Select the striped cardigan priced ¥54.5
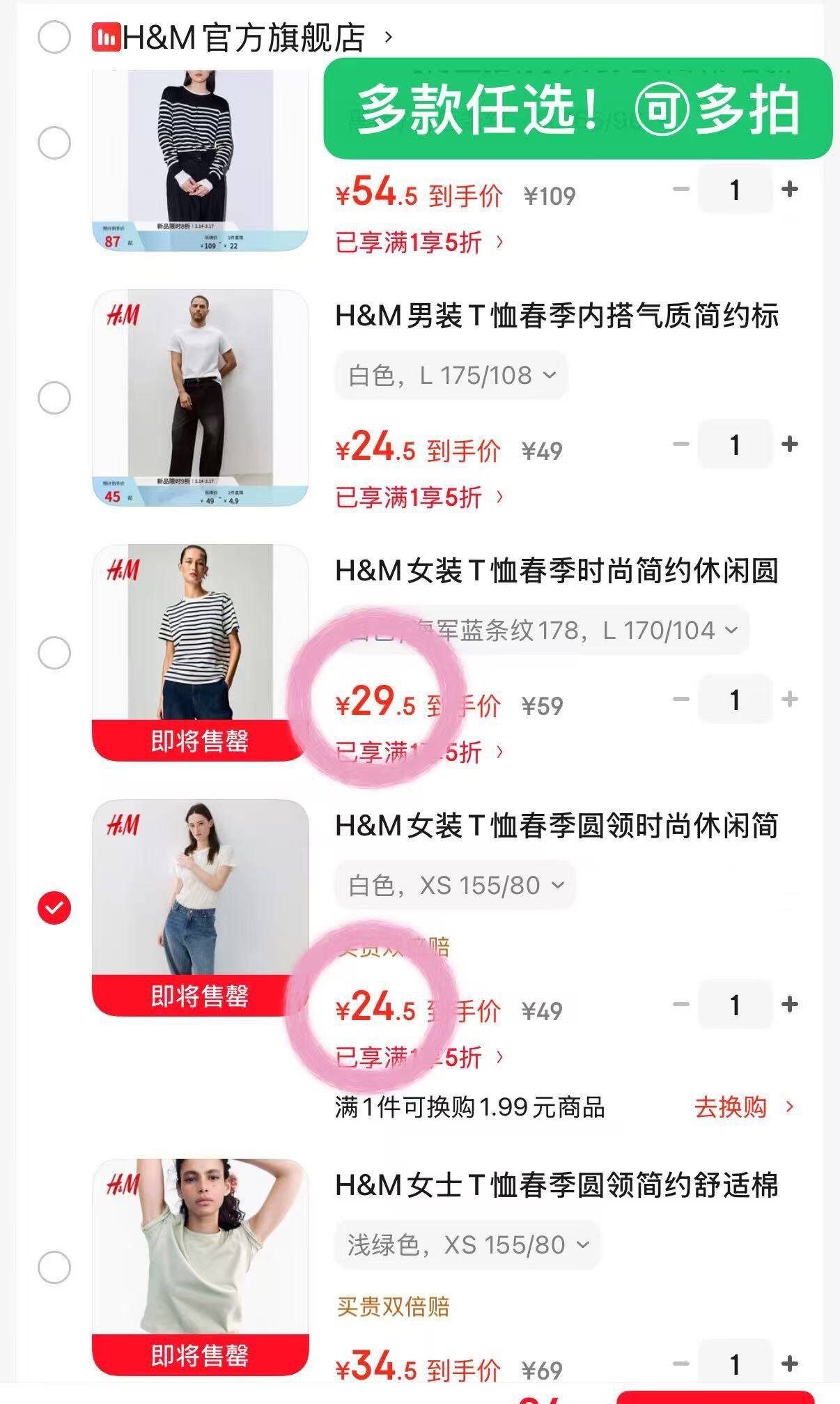This screenshot has height=1404, width=840. tap(54, 144)
